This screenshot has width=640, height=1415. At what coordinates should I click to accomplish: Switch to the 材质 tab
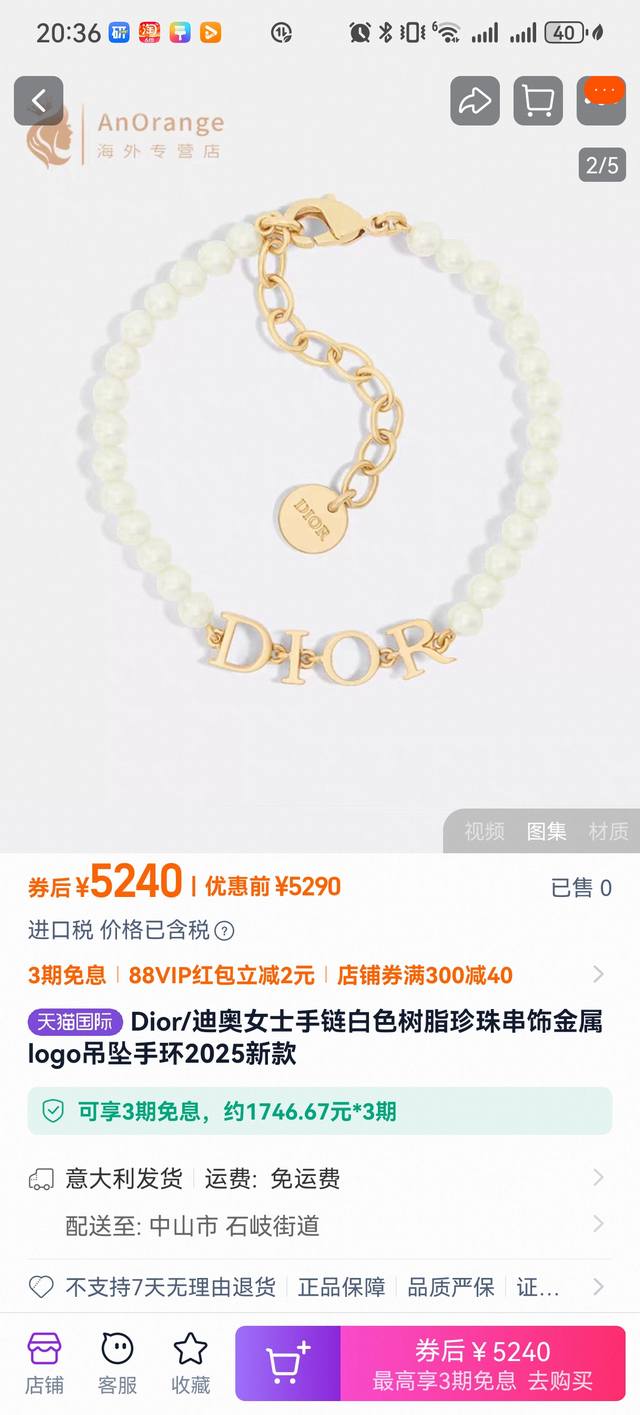tap(608, 831)
